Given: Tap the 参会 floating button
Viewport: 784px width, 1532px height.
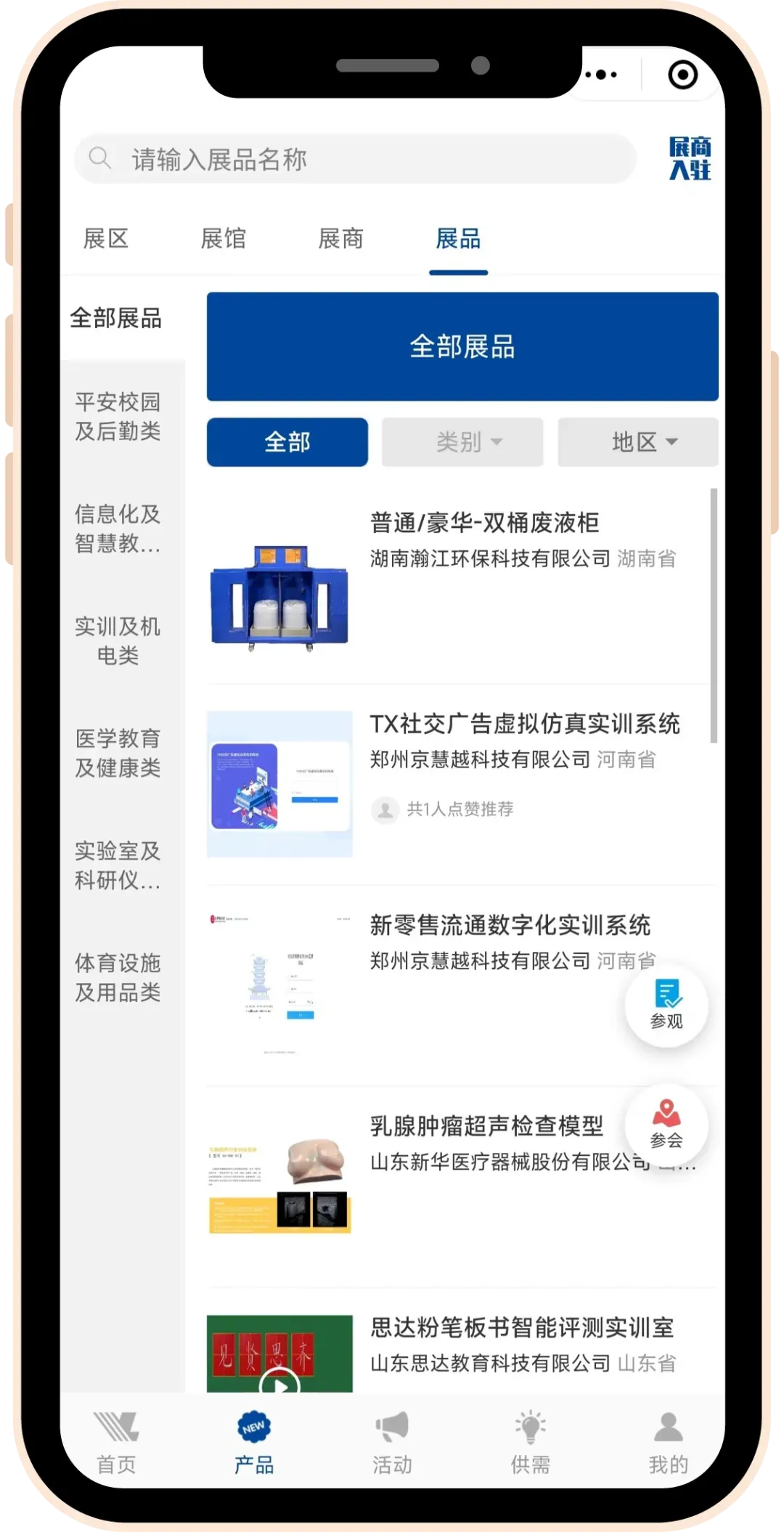Looking at the screenshot, I should [x=666, y=1124].
